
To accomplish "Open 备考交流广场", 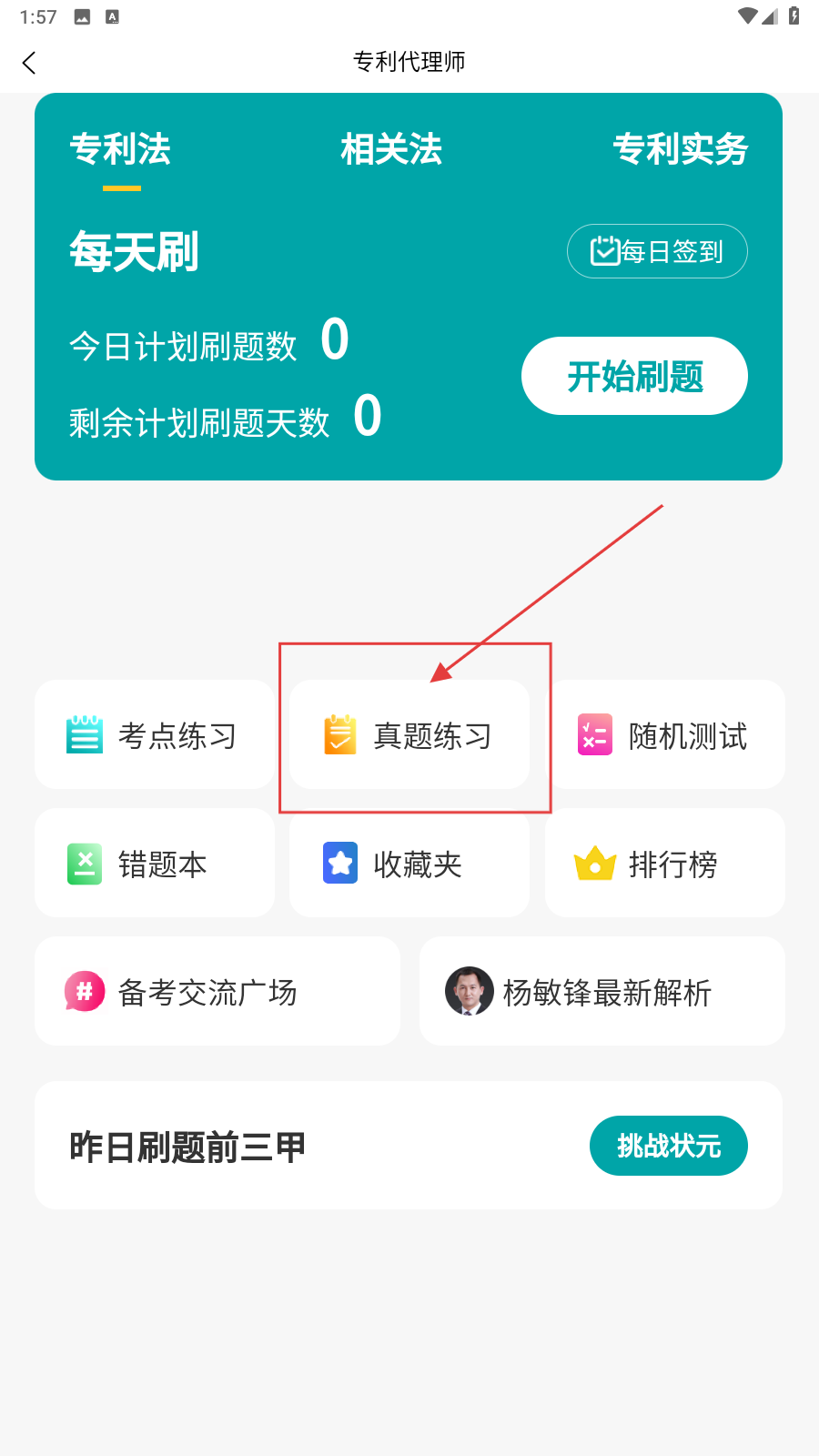I will (x=217, y=992).
